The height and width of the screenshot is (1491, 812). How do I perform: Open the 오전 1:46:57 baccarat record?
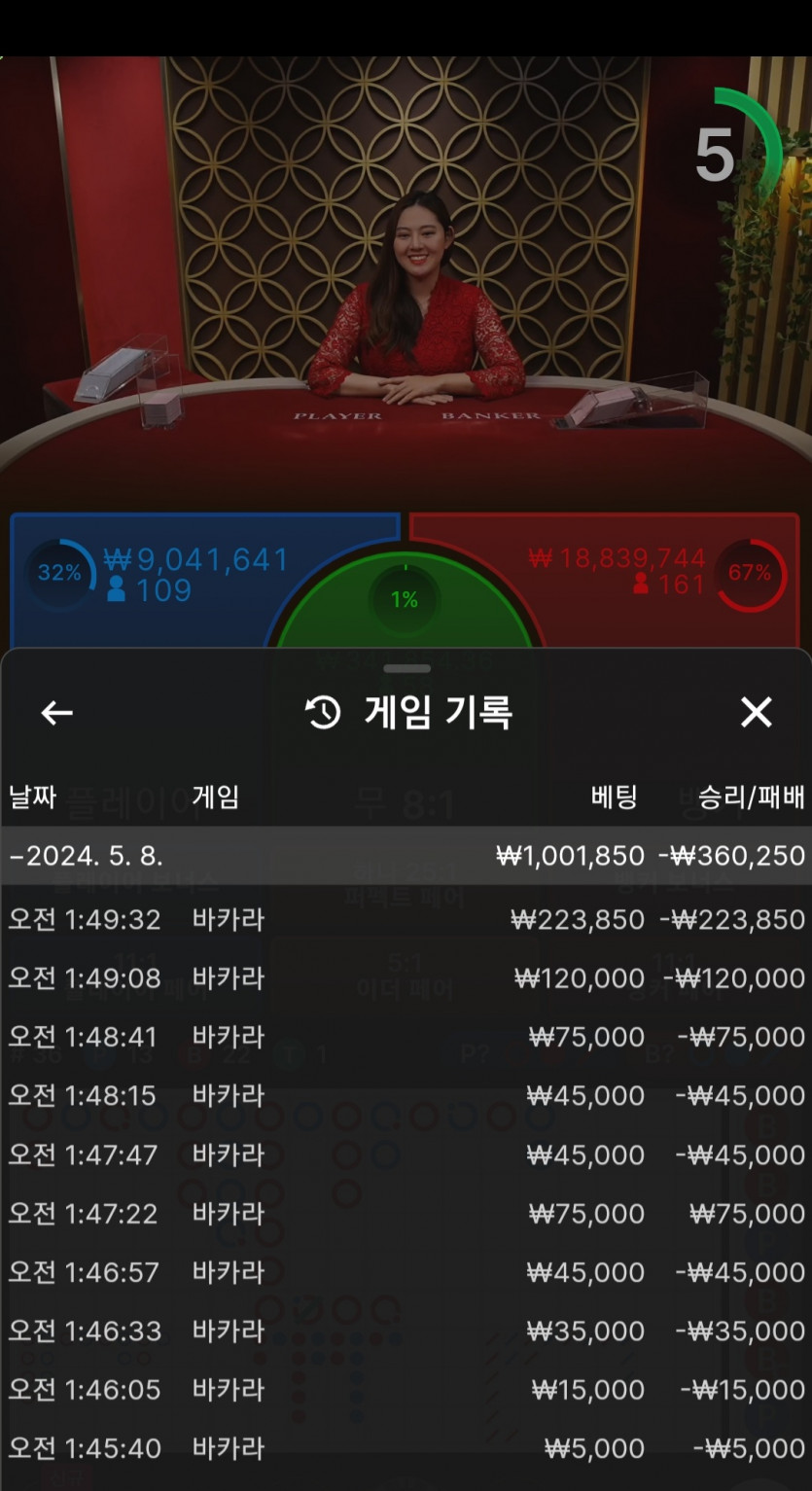[406, 1272]
